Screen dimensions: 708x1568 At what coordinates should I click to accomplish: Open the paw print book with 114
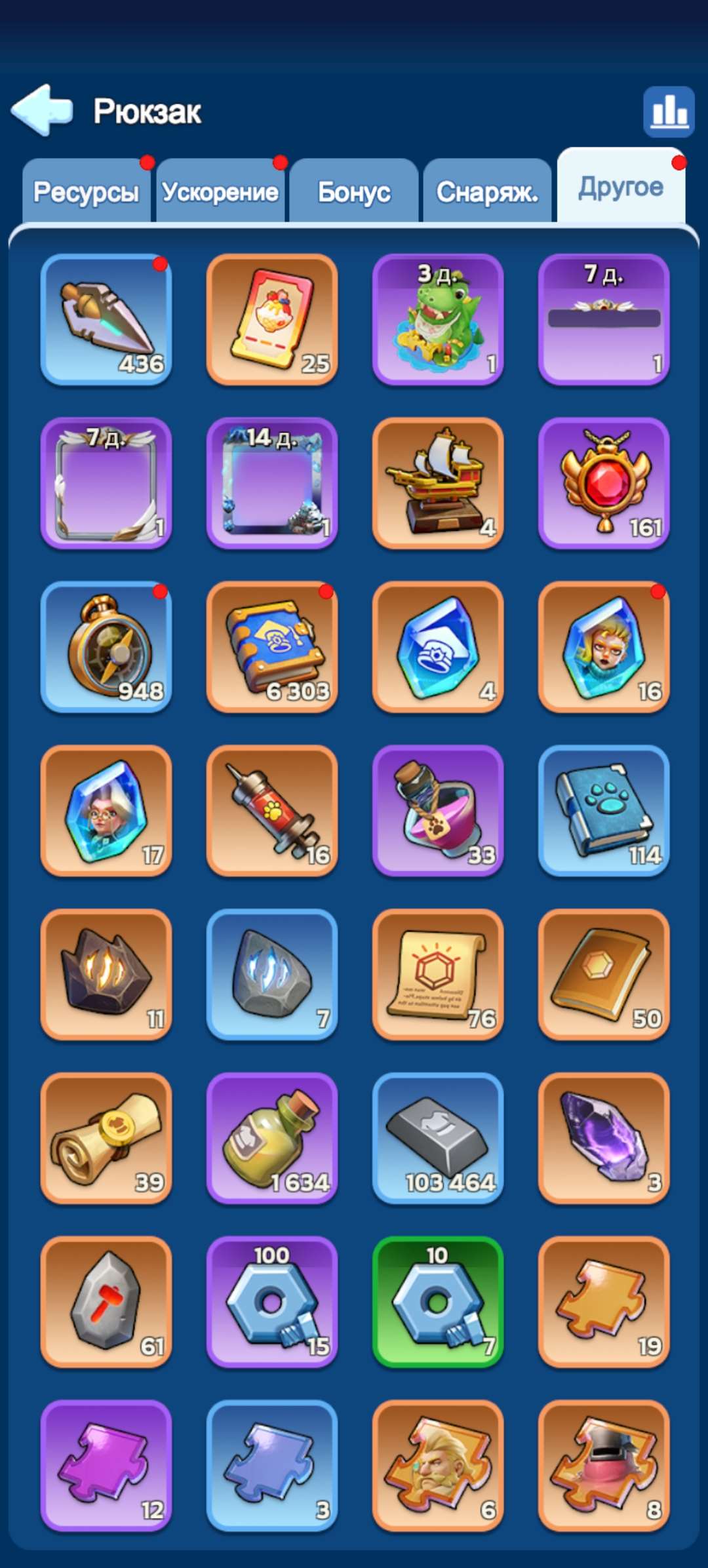tap(604, 811)
